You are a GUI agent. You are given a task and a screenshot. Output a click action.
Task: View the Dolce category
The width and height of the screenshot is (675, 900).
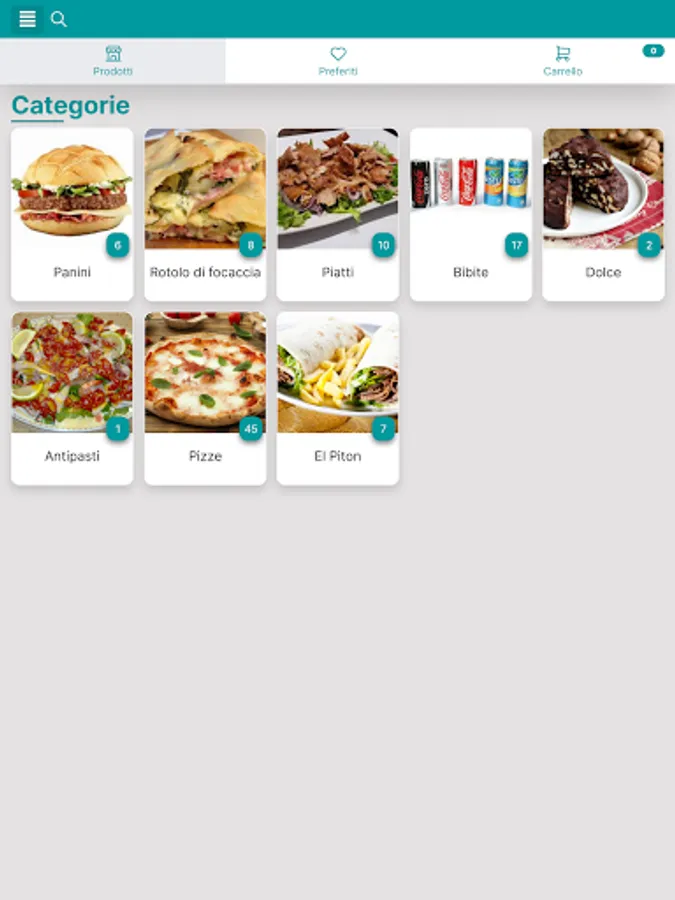[x=603, y=214]
